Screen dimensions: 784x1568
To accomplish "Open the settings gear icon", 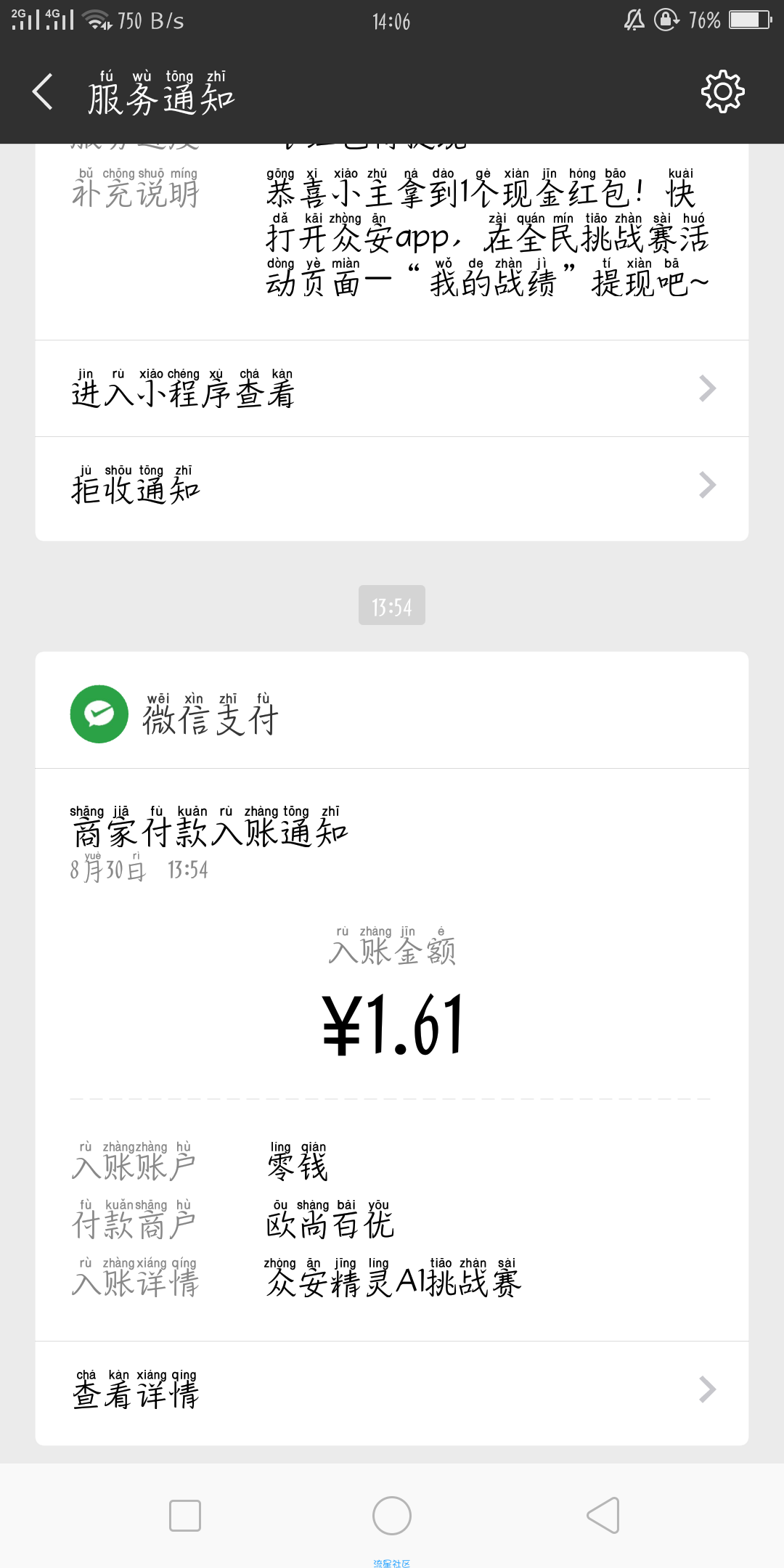I will click(723, 91).
